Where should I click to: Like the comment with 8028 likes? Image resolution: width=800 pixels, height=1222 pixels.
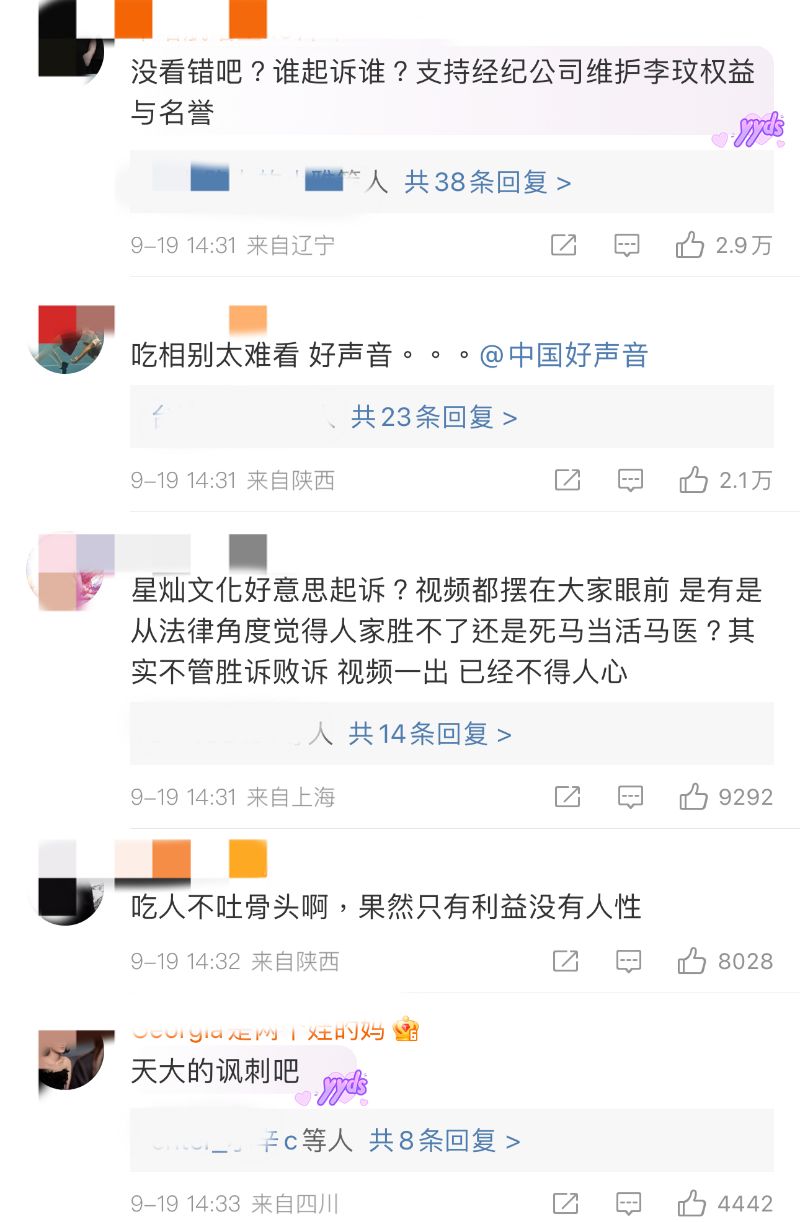tap(692, 962)
